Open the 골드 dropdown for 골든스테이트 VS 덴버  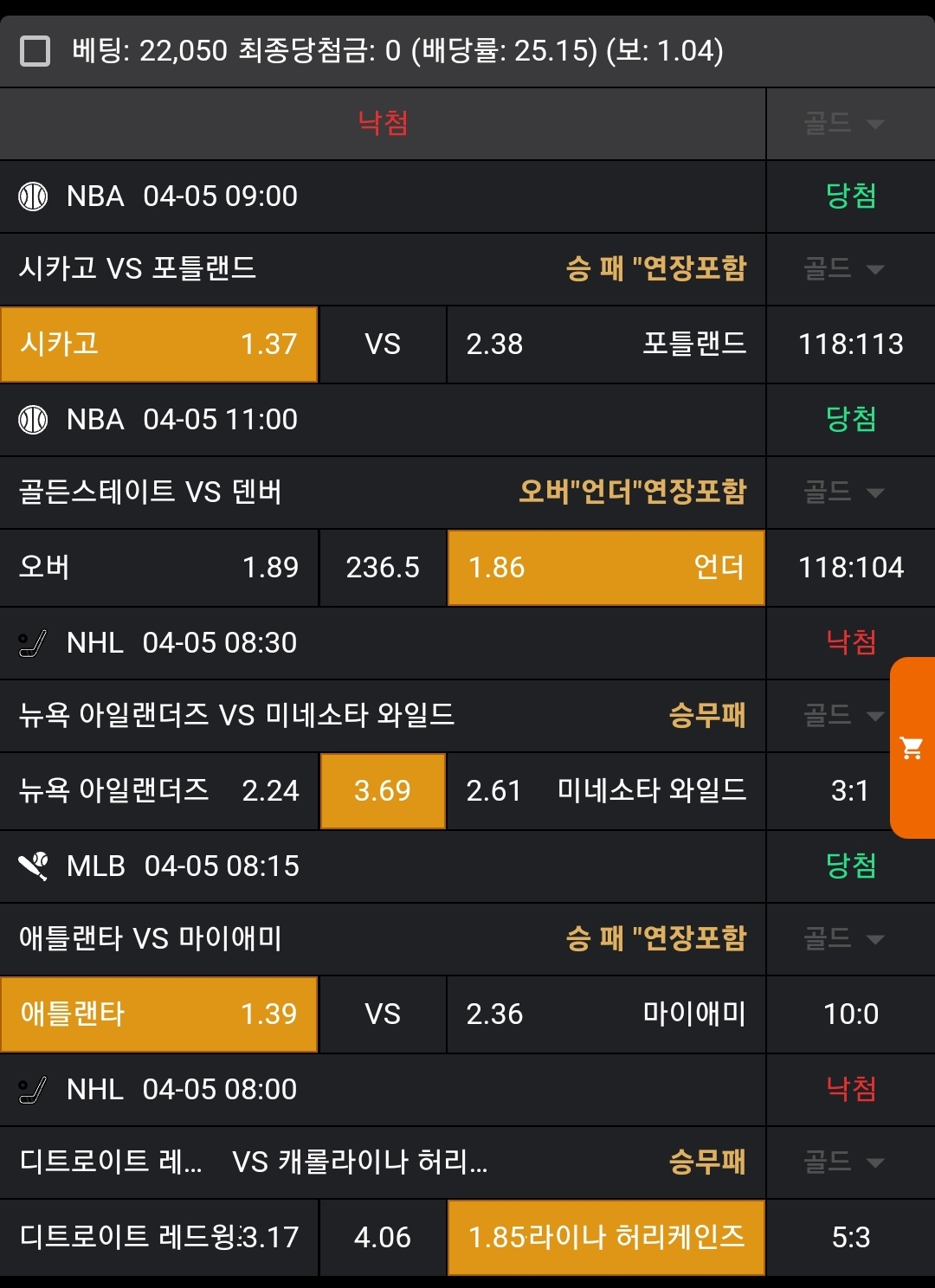coord(844,493)
